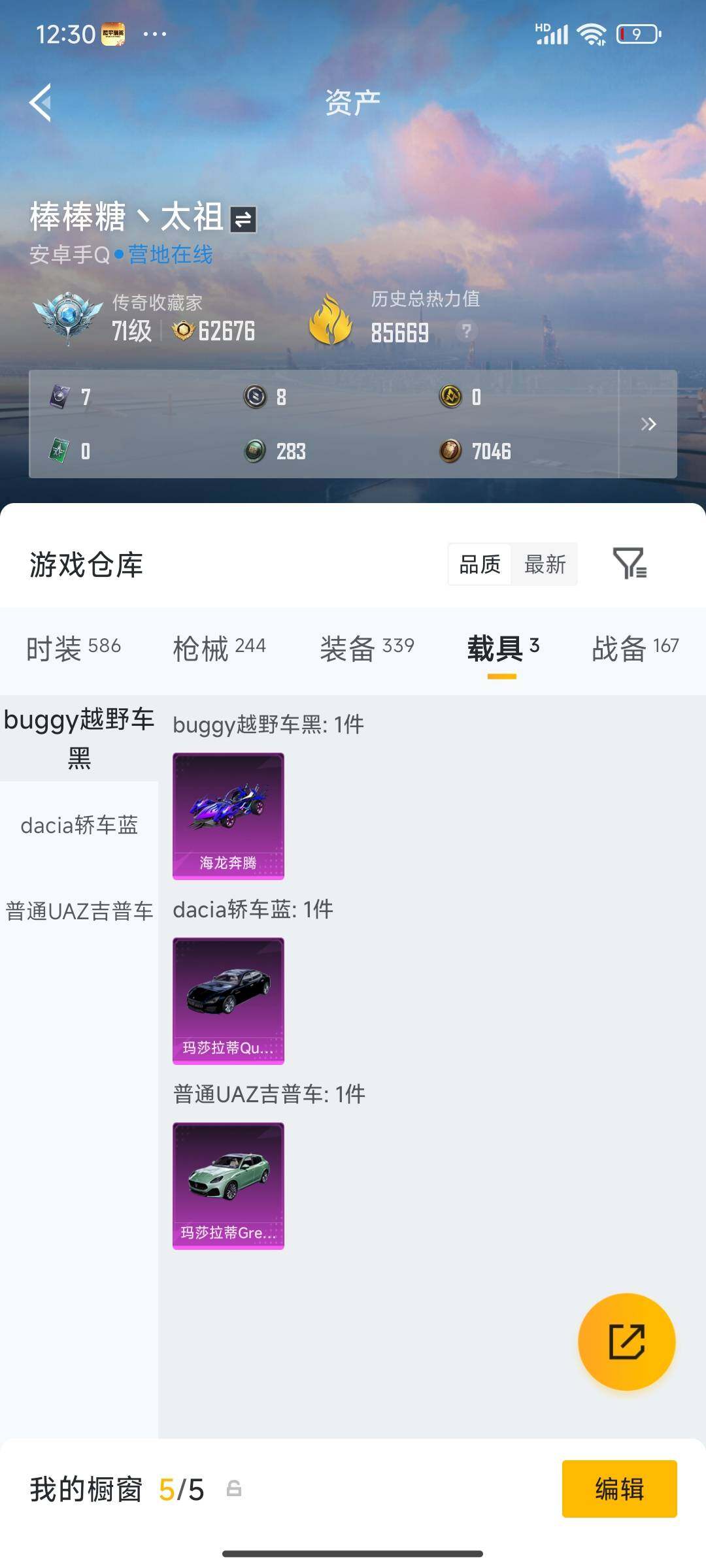Click the 玛莎拉蒂Gre... vehicle thumbnail
Viewport: 706px width, 1568px height.
tap(228, 1186)
